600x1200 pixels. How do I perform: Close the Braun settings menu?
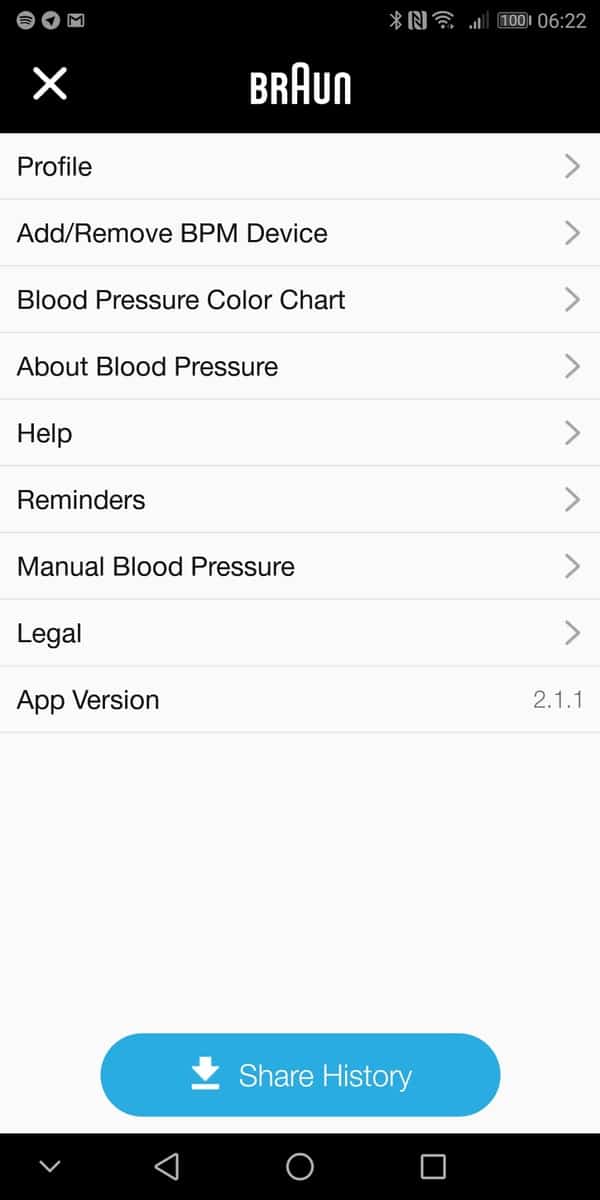pos(49,84)
